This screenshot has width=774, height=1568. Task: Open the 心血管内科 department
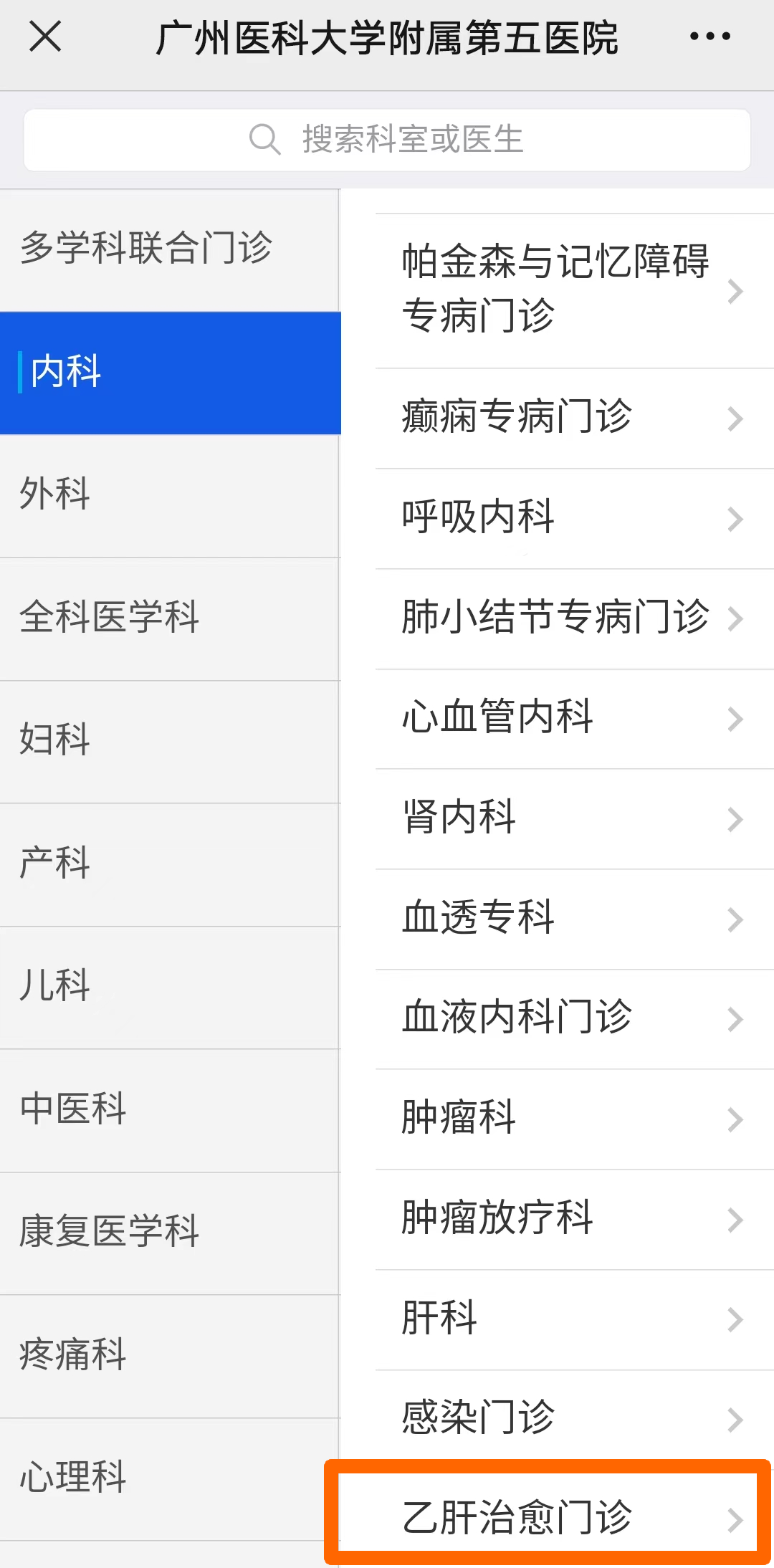574,719
